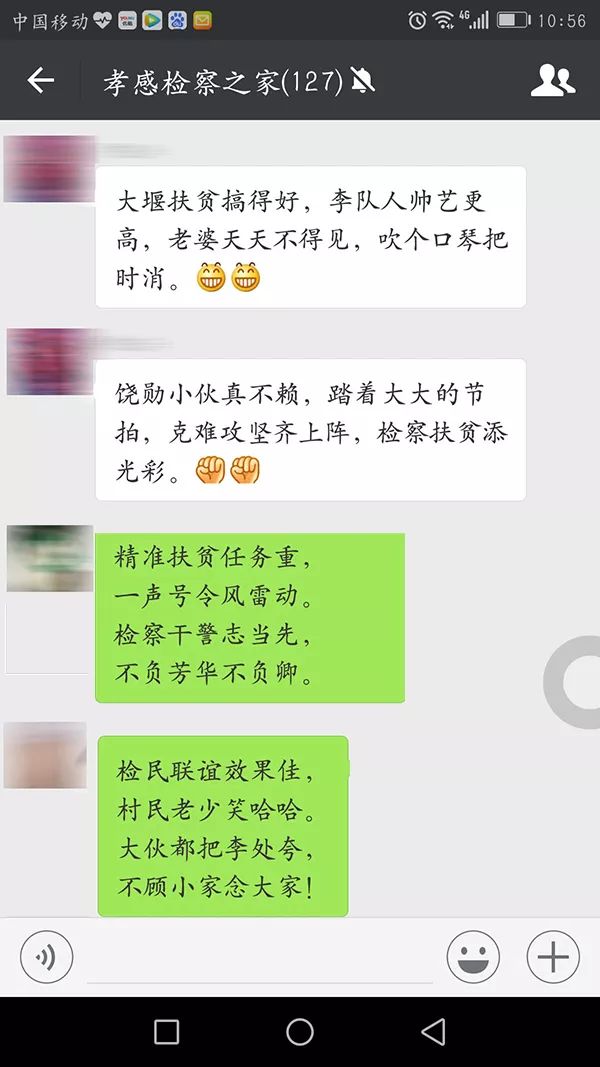Screen dimensions: 600x1067
Task: Open the recent apps overview
Action: (x=167, y=1032)
